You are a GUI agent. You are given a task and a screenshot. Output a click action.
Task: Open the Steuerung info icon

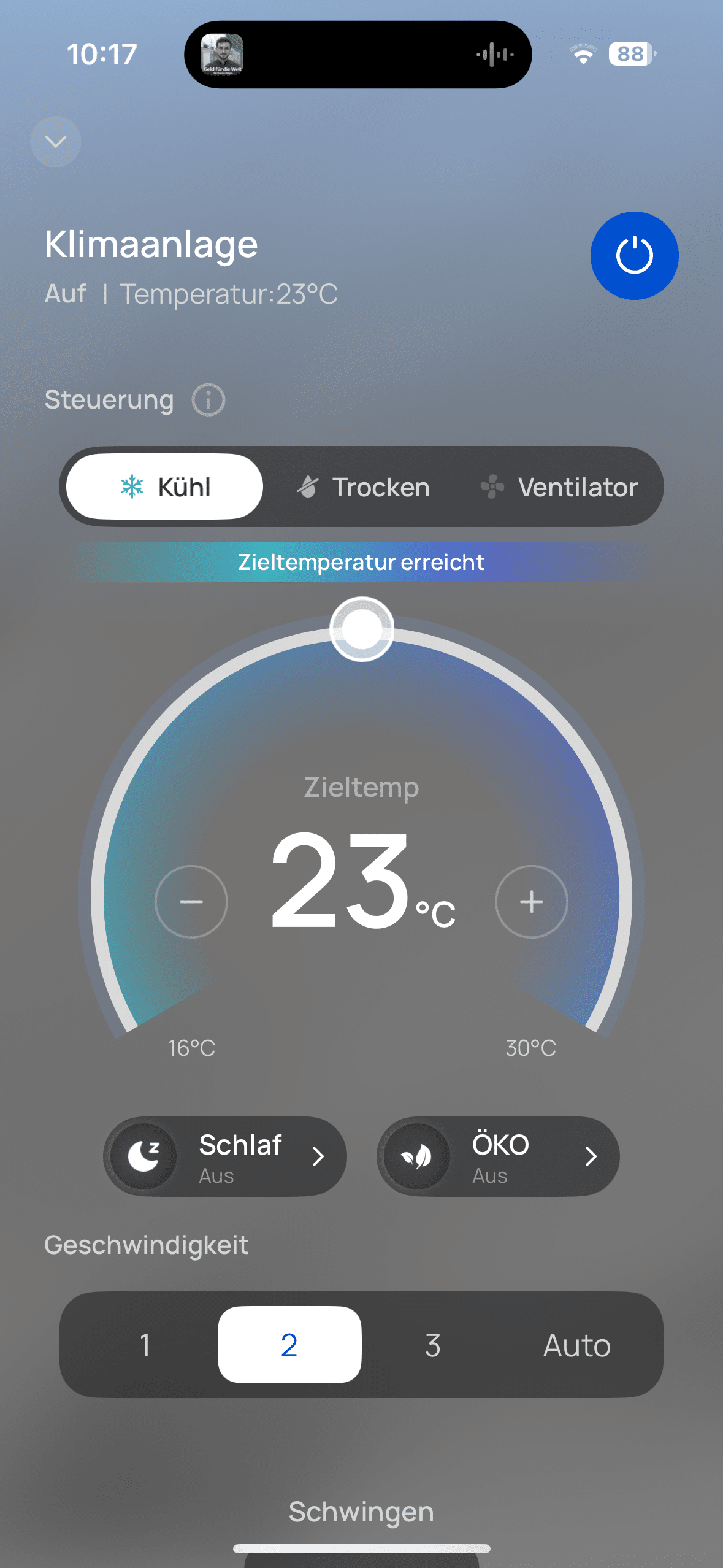click(208, 400)
